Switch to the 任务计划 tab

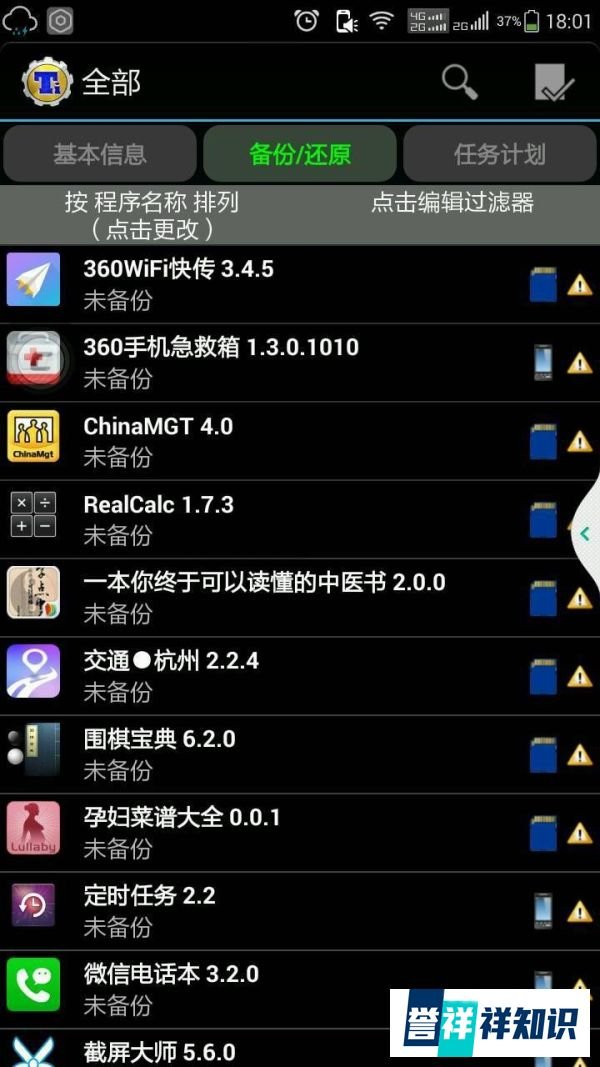coord(500,154)
